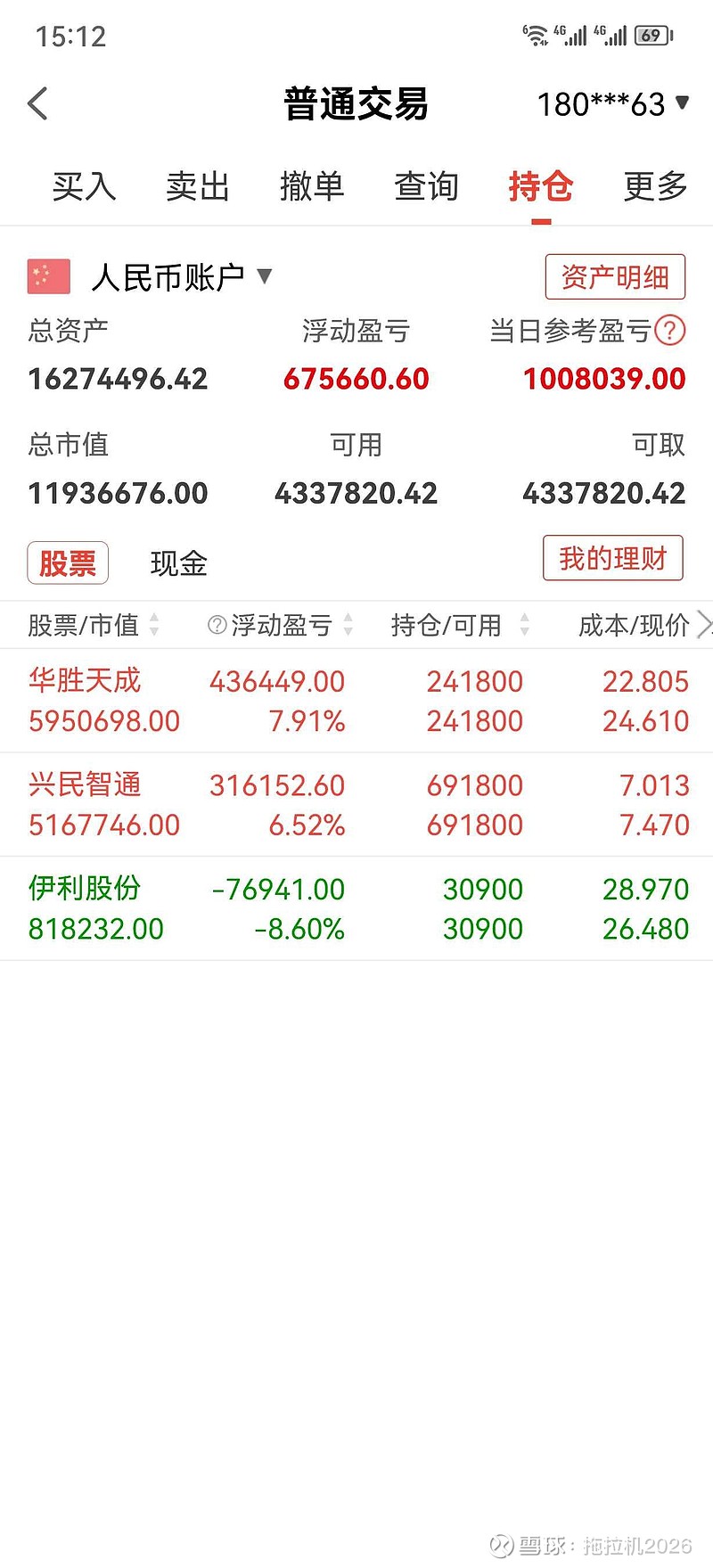Sort holdings by 股票/市值 column
Viewport: 713px width, 1568px height.
coord(93,625)
